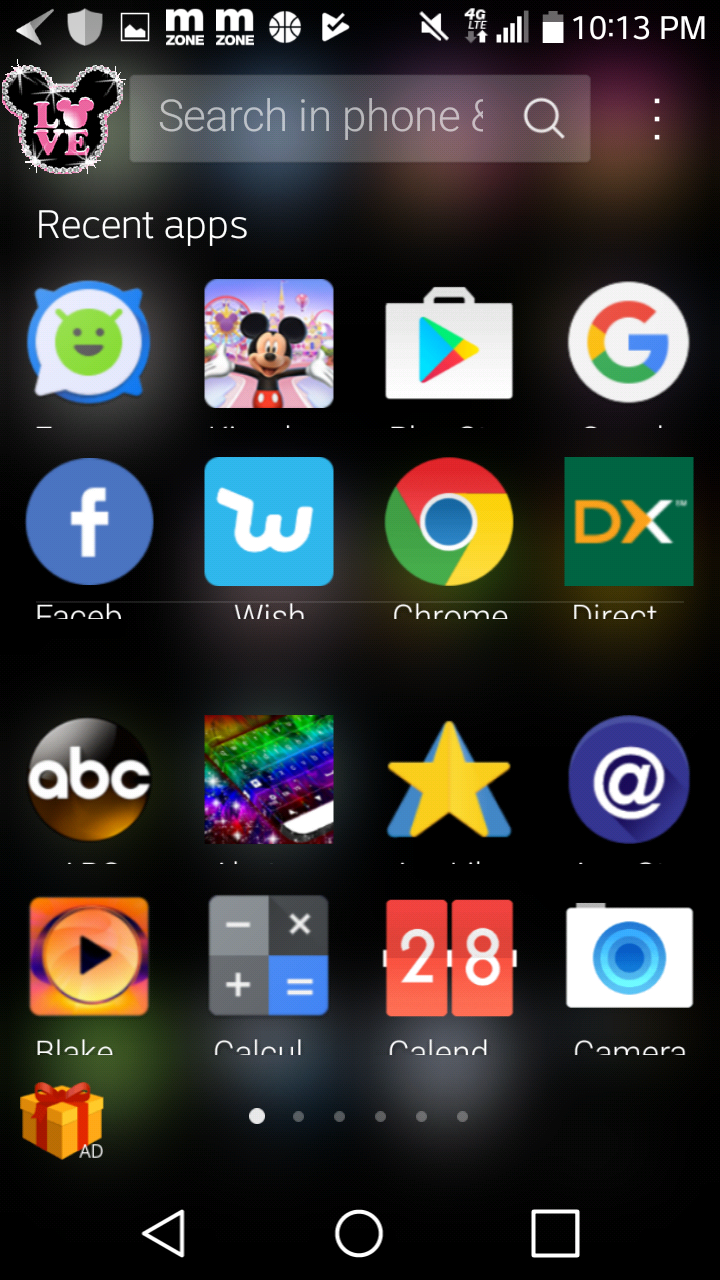Go to the home screen

click(359, 1232)
